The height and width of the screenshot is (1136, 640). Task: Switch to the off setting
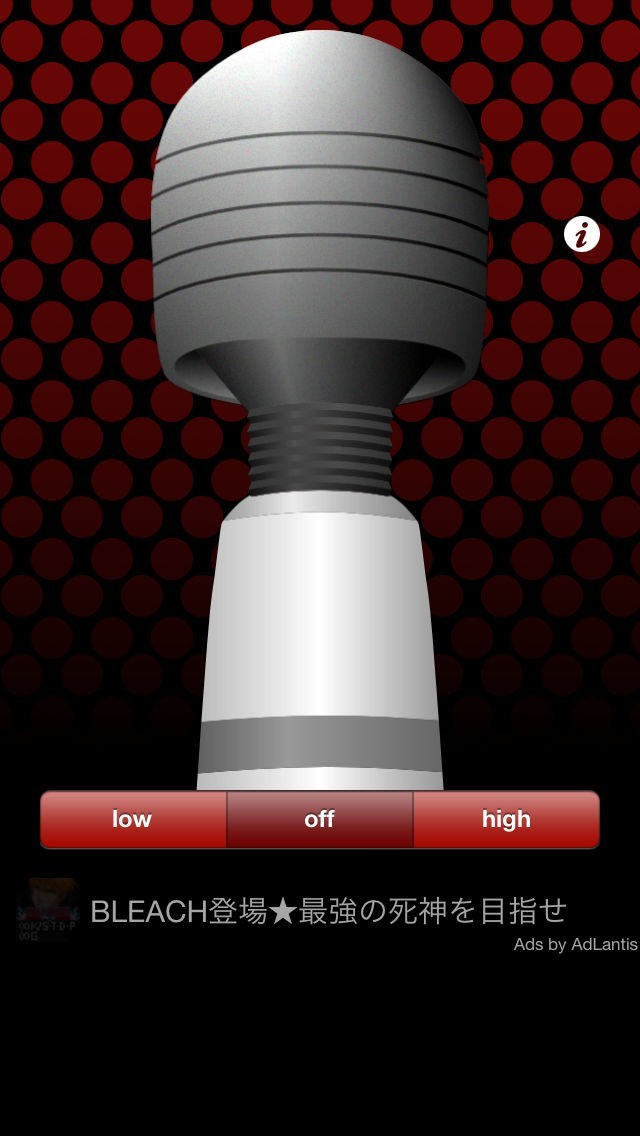click(319, 820)
